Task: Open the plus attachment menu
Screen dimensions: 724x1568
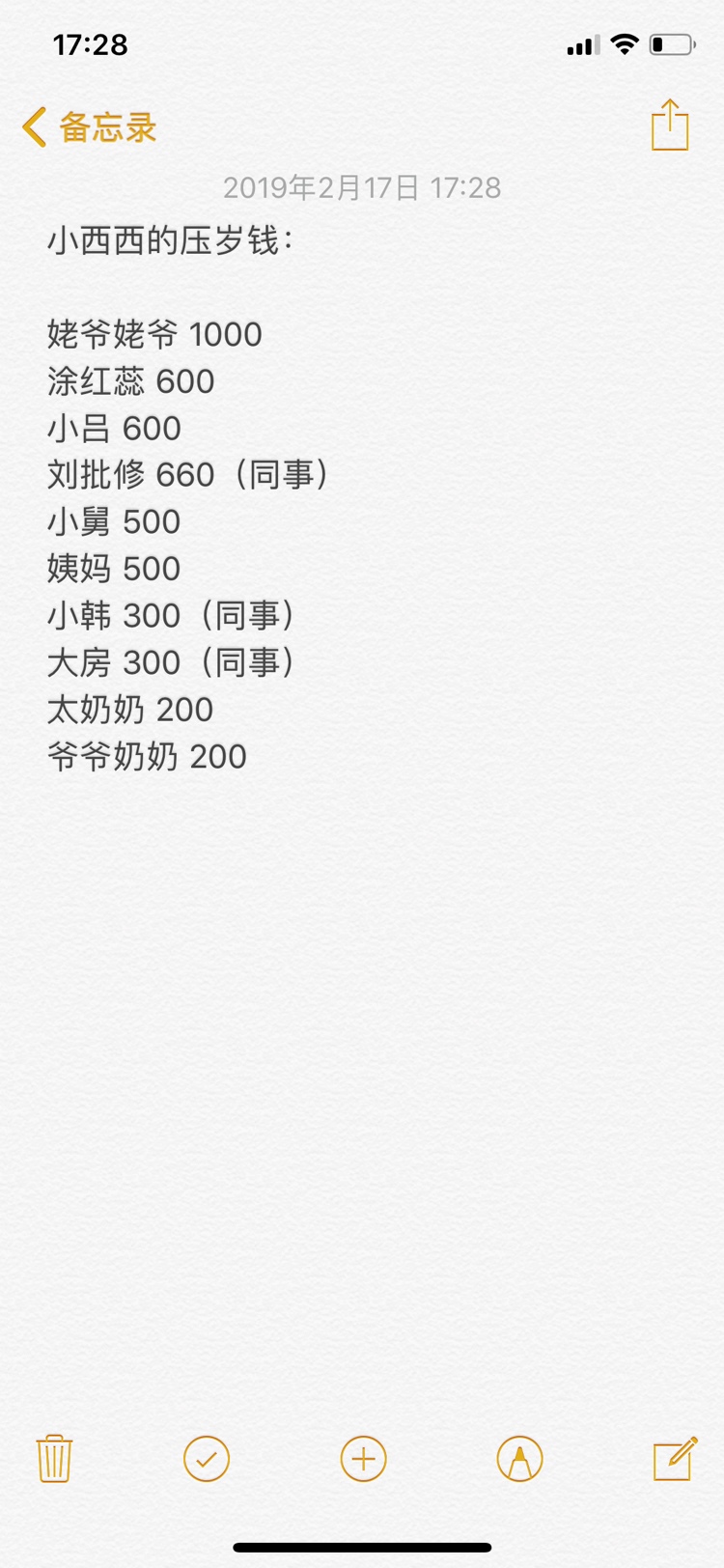Action: coord(363,1458)
